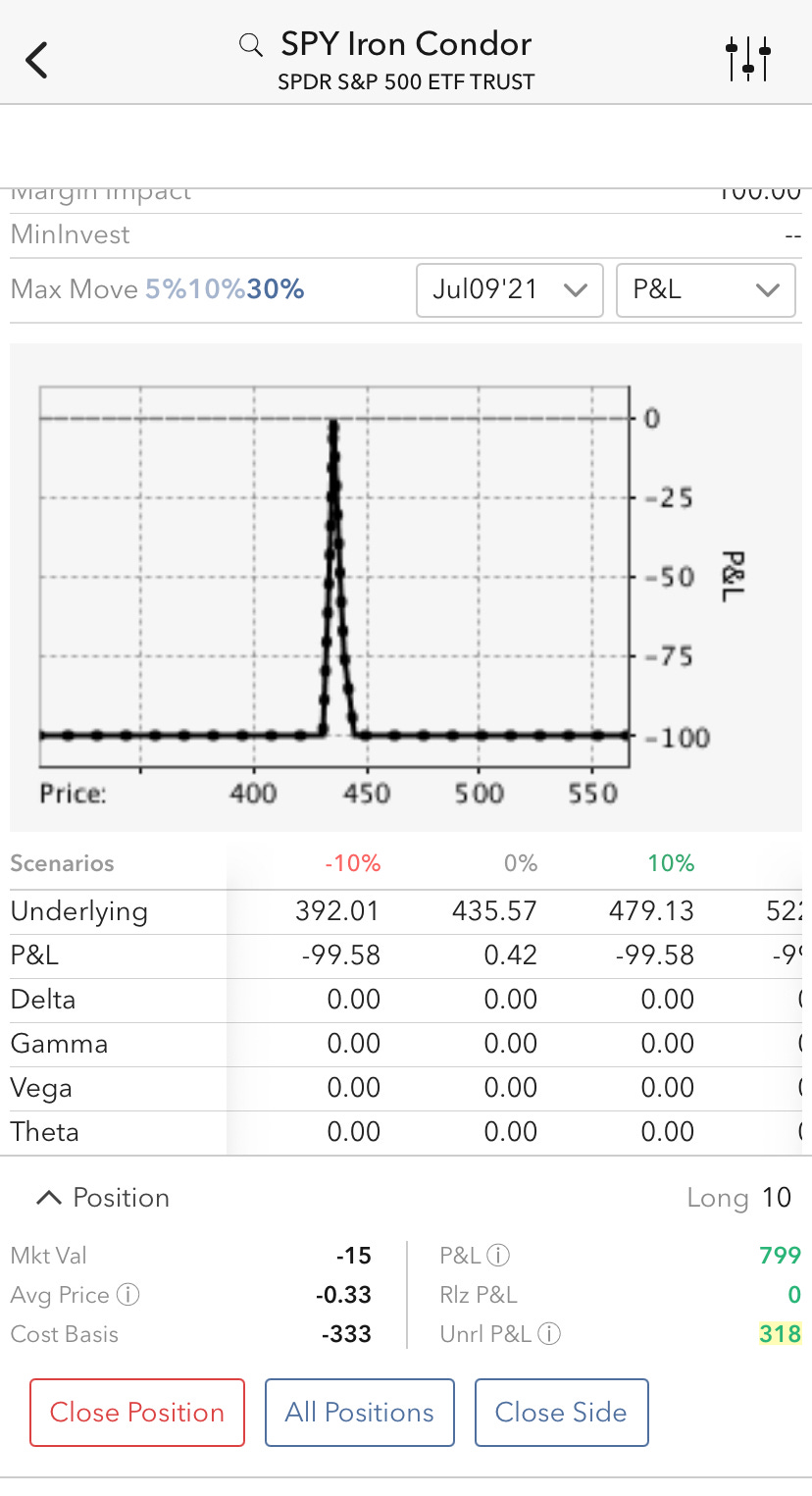Tap the Close Position button
This screenshot has height=1496, width=812.
coord(137,1413)
